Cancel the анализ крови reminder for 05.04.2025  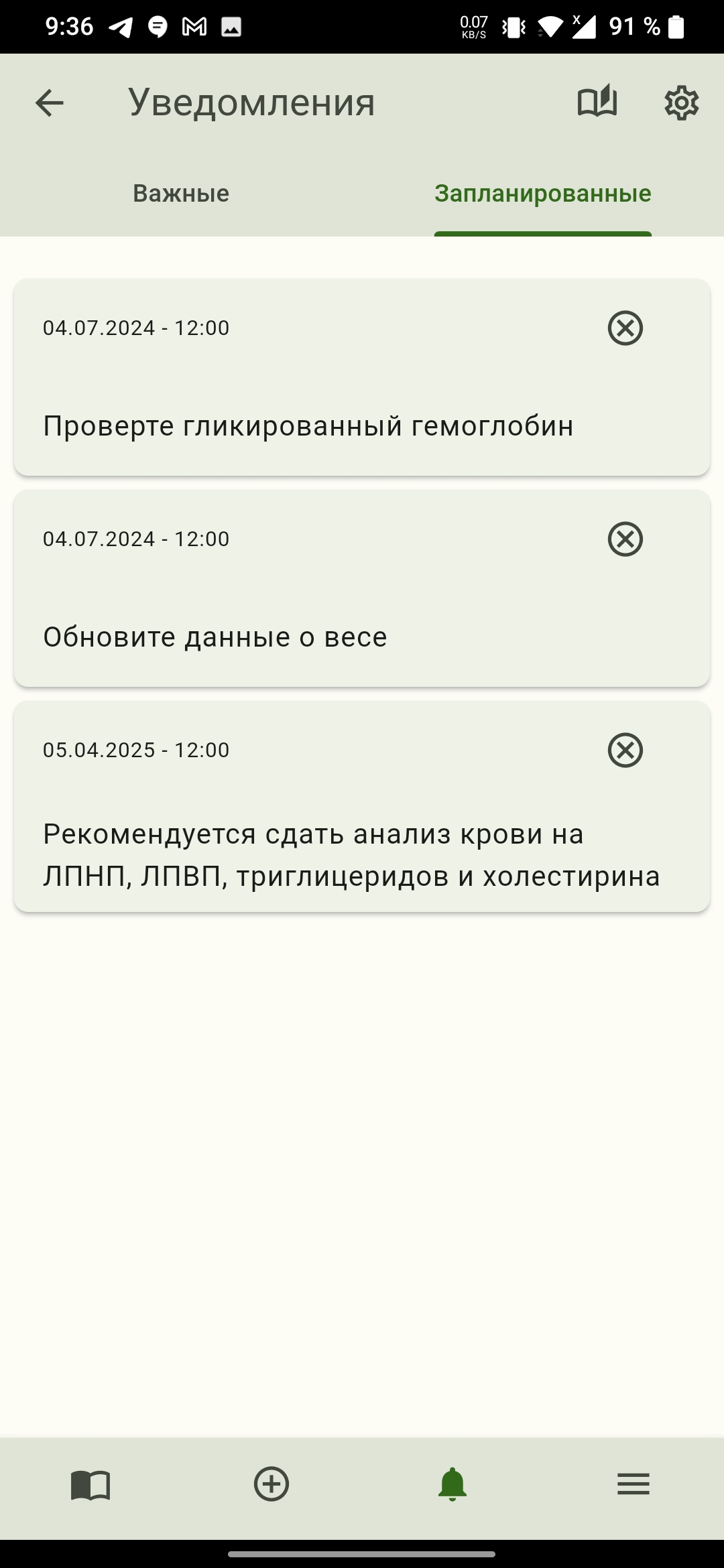[x=625, y=750]
